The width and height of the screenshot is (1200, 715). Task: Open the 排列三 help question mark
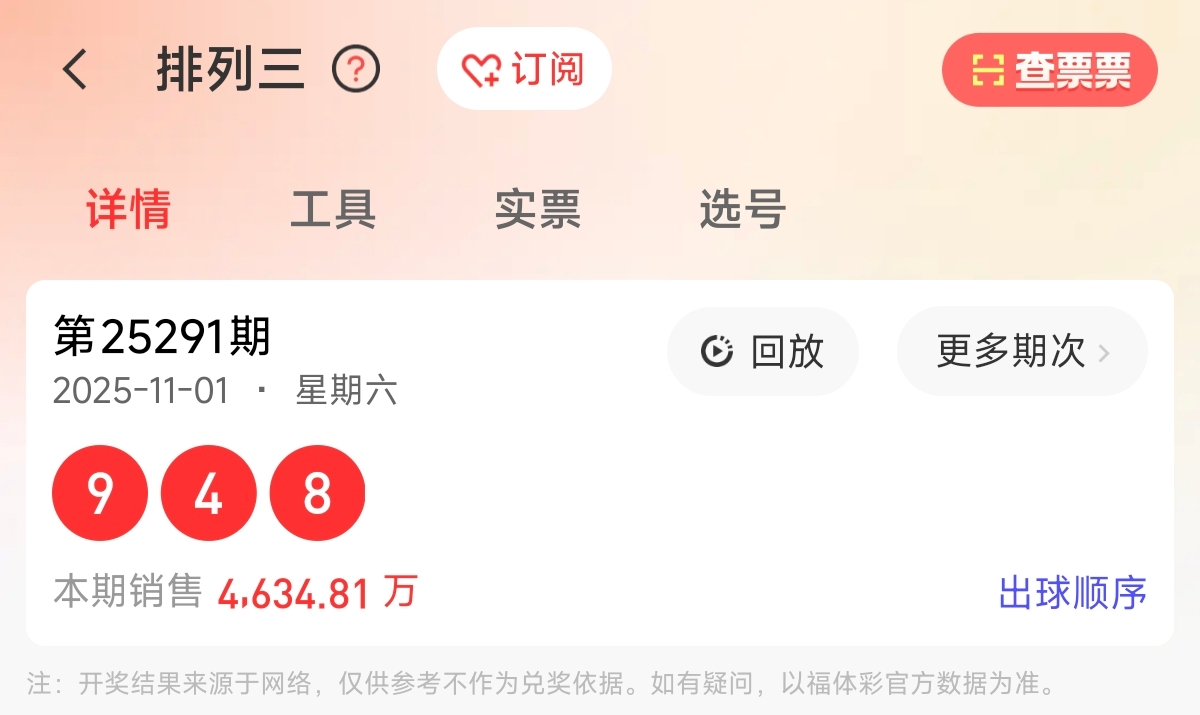pyautogui.click(x=356, y=70)
